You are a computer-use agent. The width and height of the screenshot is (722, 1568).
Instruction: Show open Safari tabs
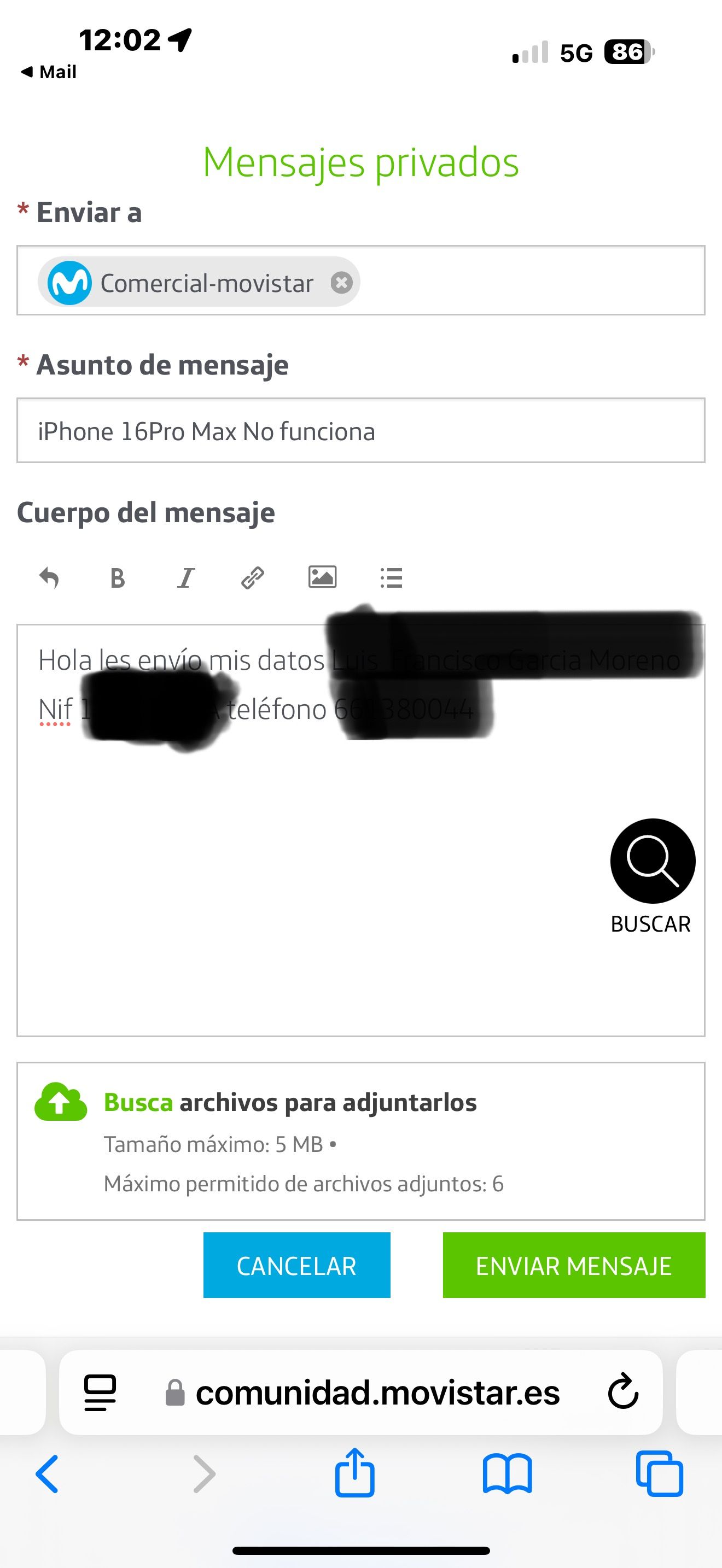coord(659,1475)
